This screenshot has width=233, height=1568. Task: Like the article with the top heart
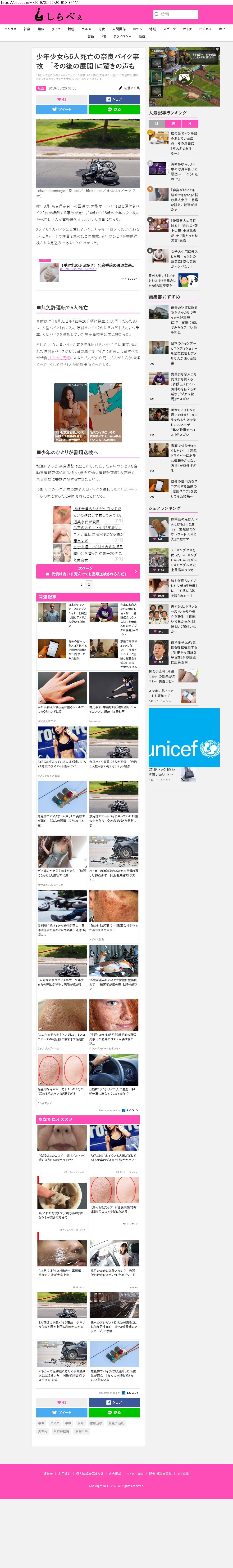(62, 99)
